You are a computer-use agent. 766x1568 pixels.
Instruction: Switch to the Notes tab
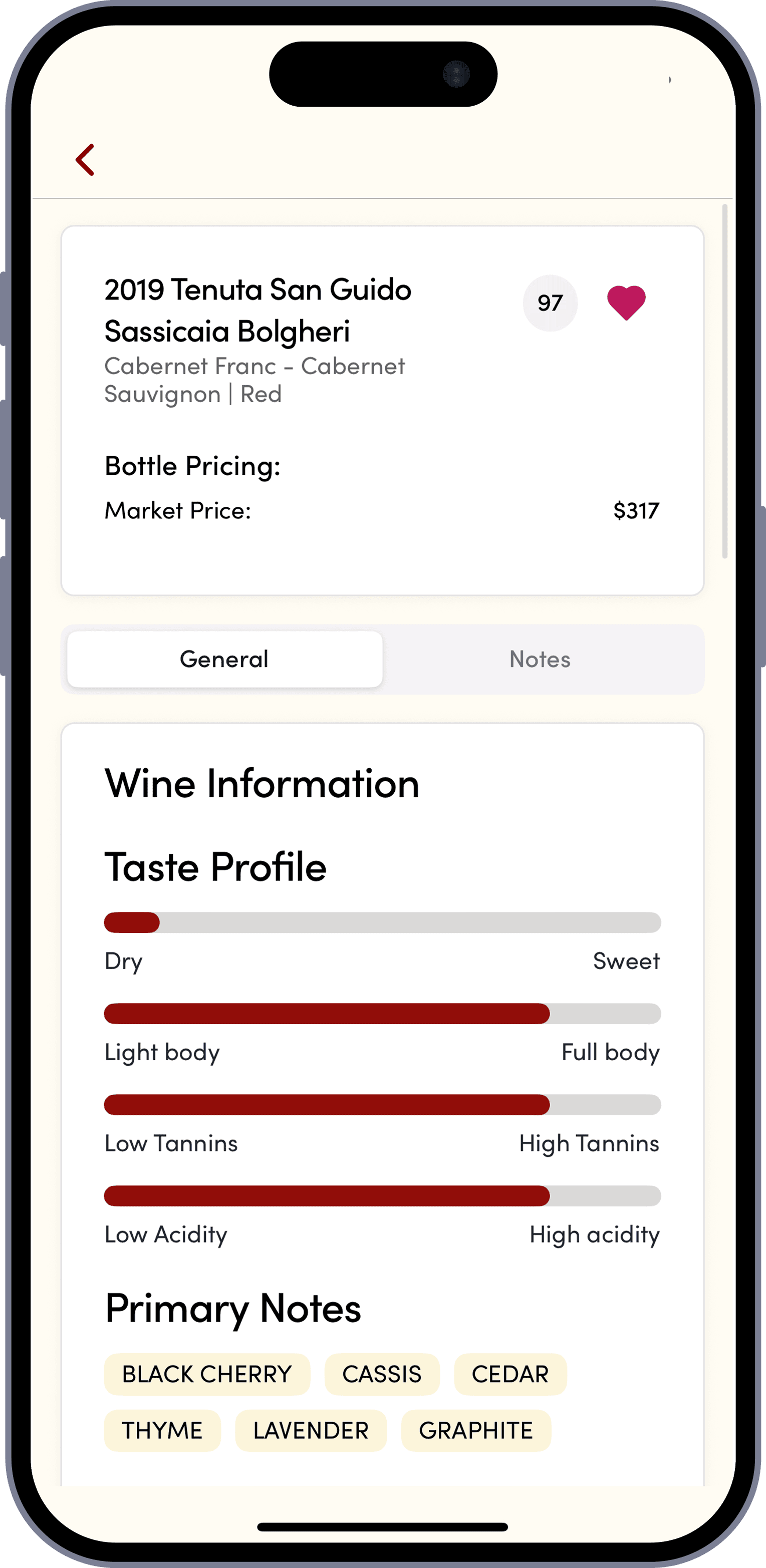(540, 659)
